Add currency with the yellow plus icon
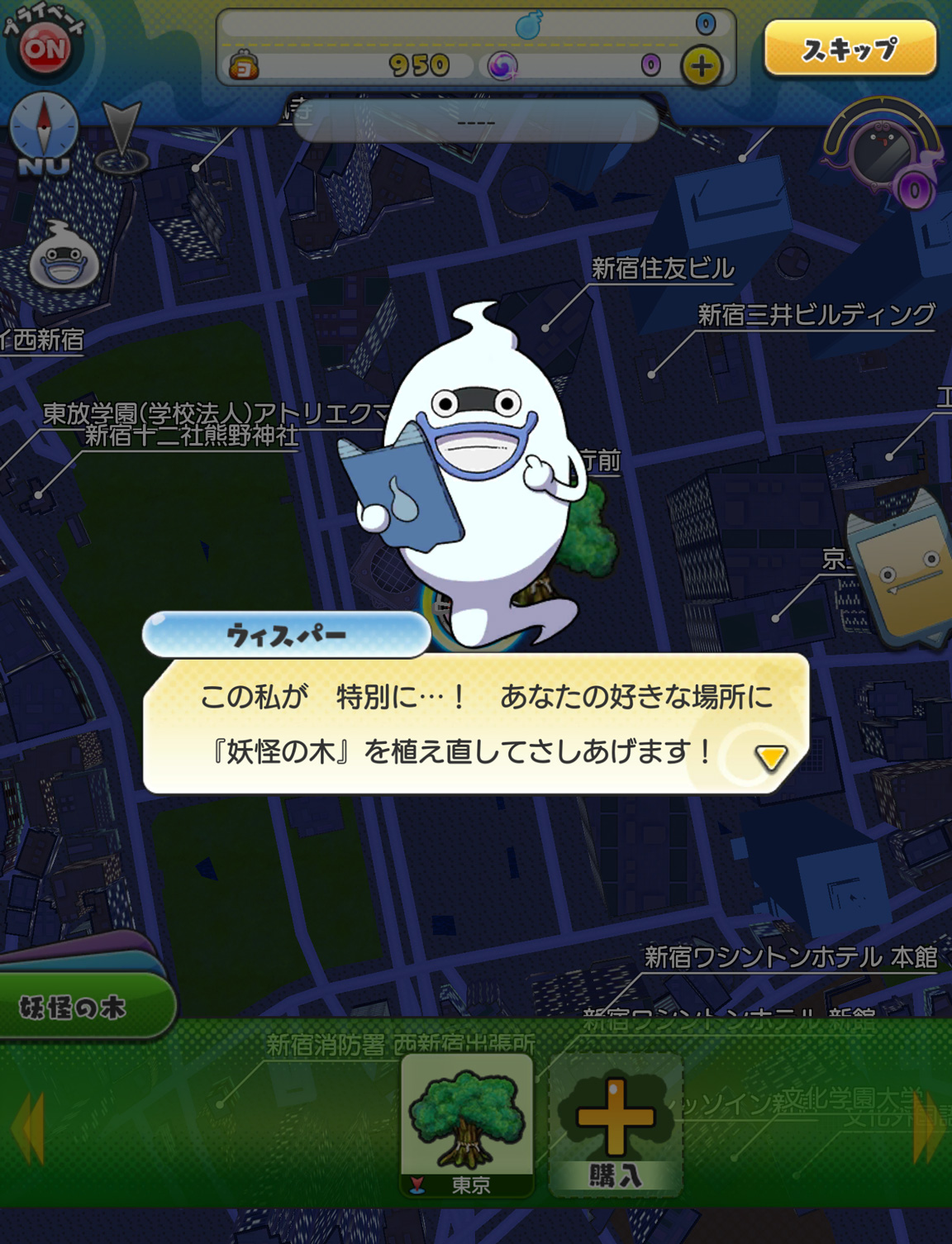Image resolution: width=952 pixels, height=1244 pixels. pyautogui.click(x=702, y=66)
